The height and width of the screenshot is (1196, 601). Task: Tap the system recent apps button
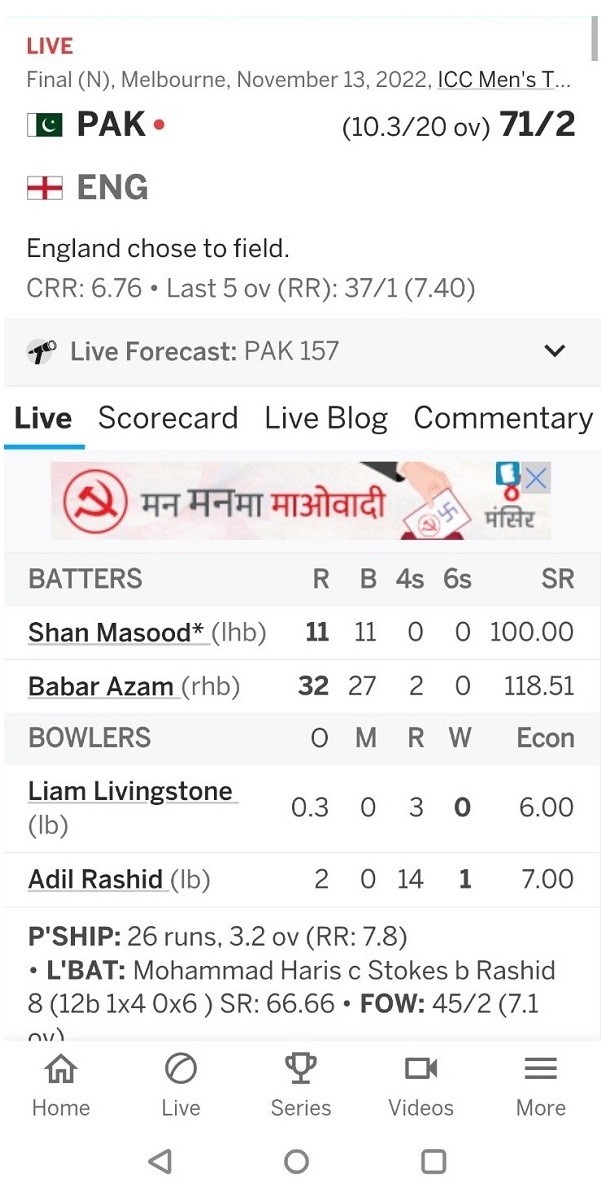[433, 1161]
